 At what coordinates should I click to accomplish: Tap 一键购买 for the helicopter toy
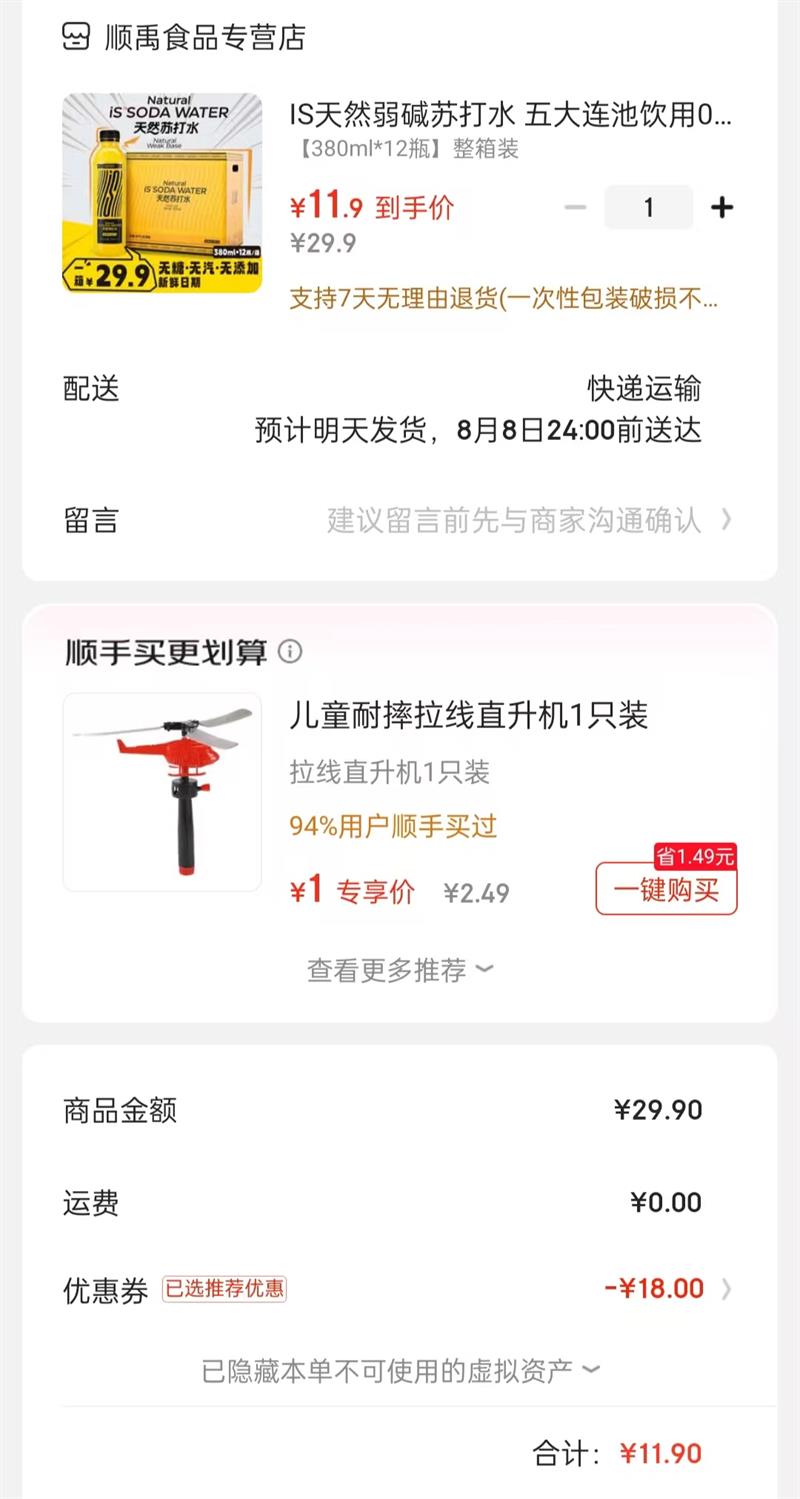[x=666, y=889]
